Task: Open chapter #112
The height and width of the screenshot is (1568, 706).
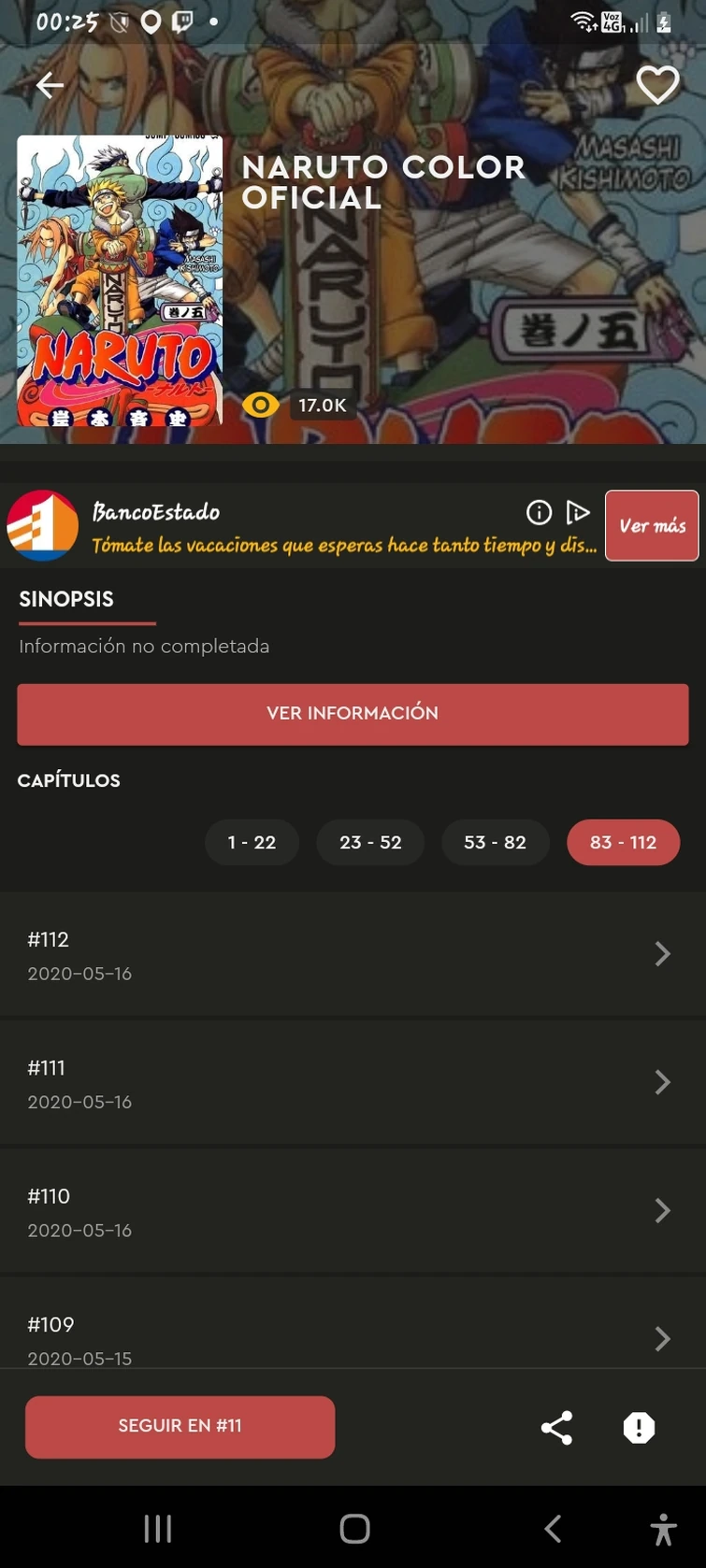Action: (353, 954)
